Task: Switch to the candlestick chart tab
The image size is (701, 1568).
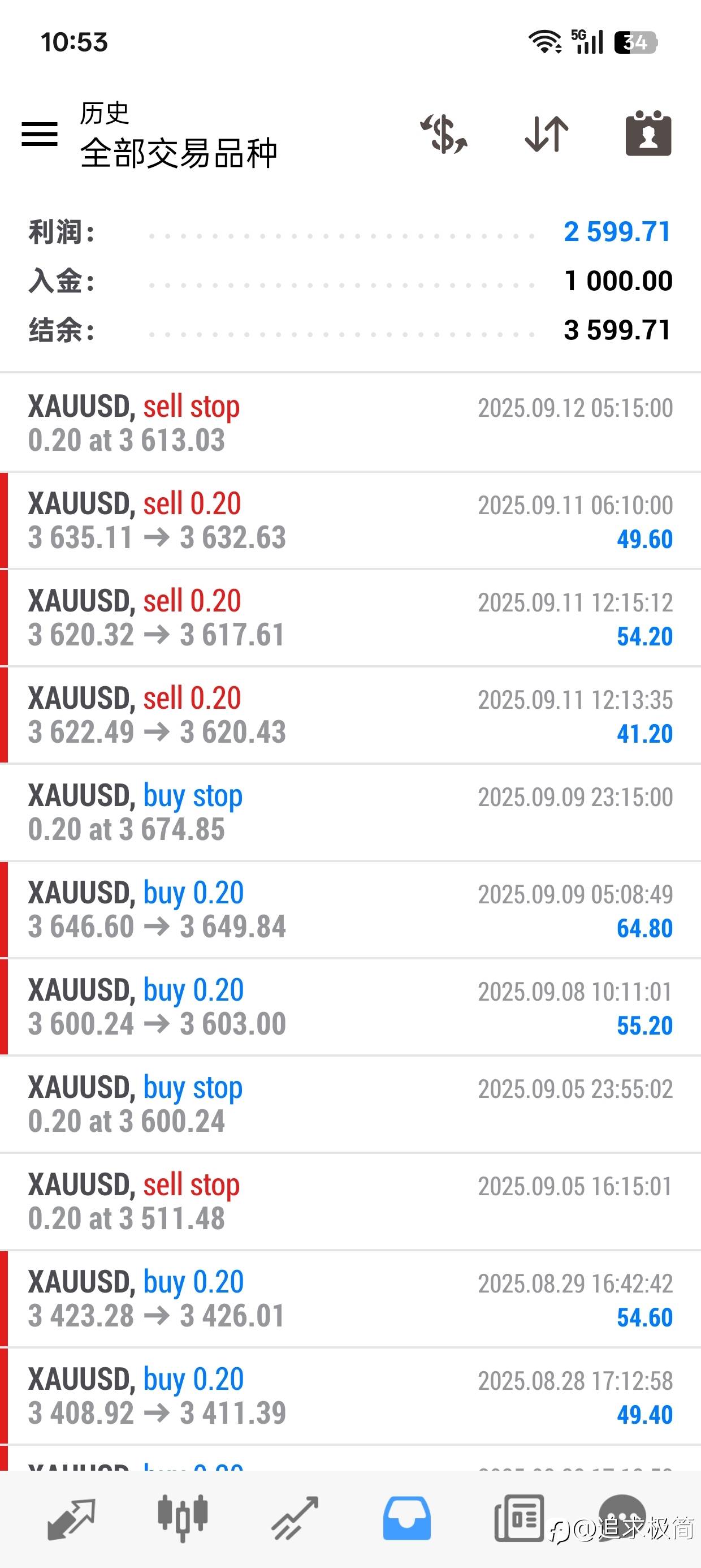Action: pyautogui.click(x=183, y=1518)
